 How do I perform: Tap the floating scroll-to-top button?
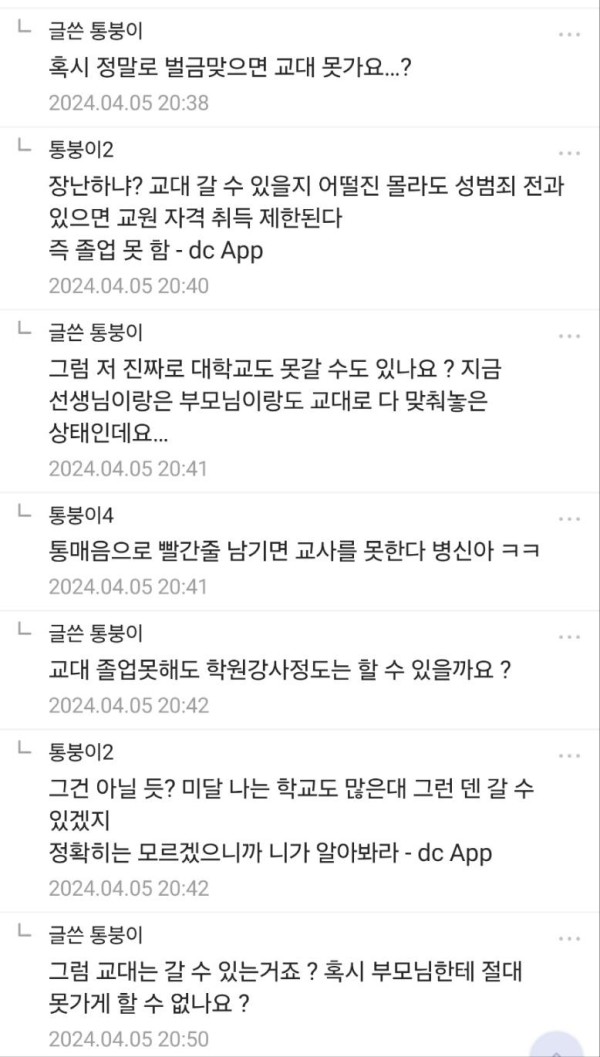[557, 1045]
